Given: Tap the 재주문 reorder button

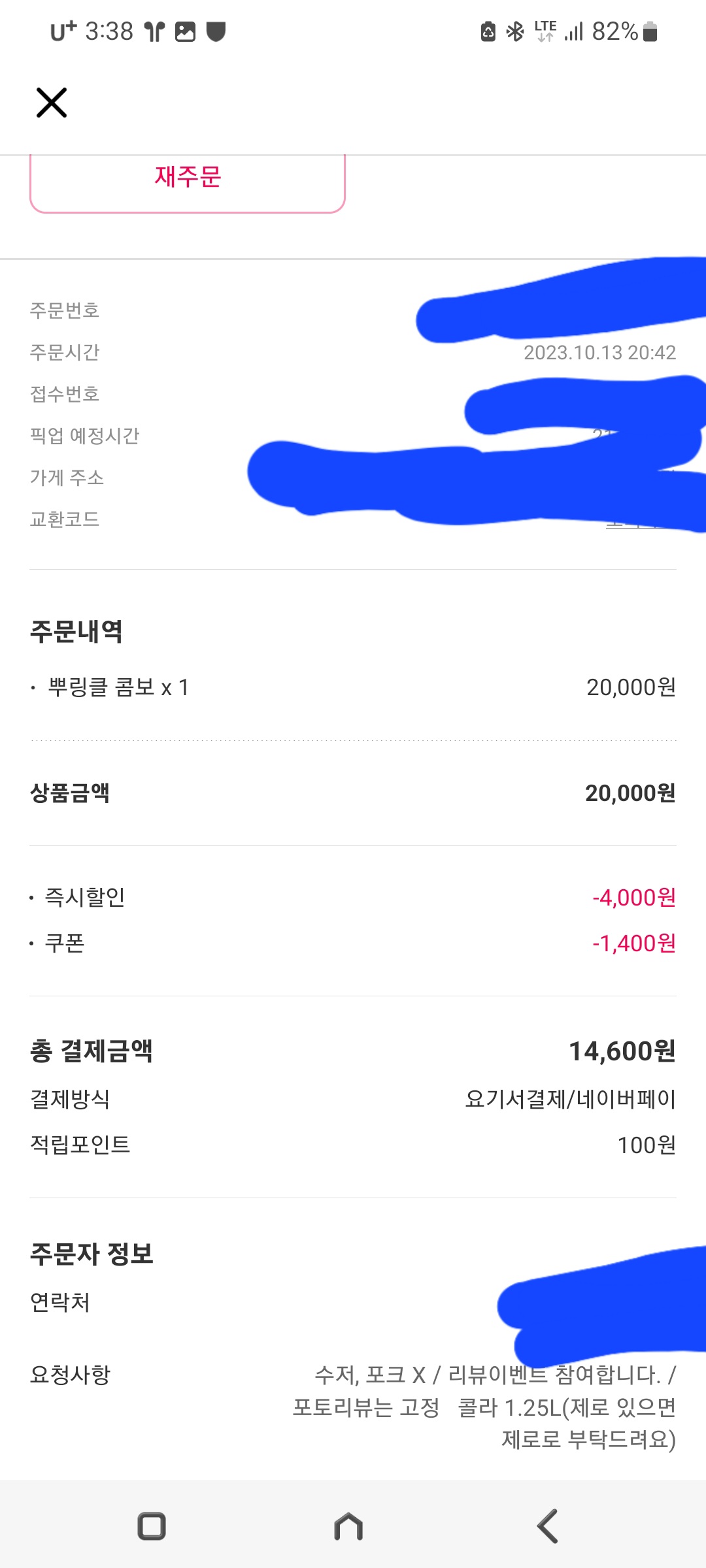Looking at the screenshot, I should coord(188,182).
